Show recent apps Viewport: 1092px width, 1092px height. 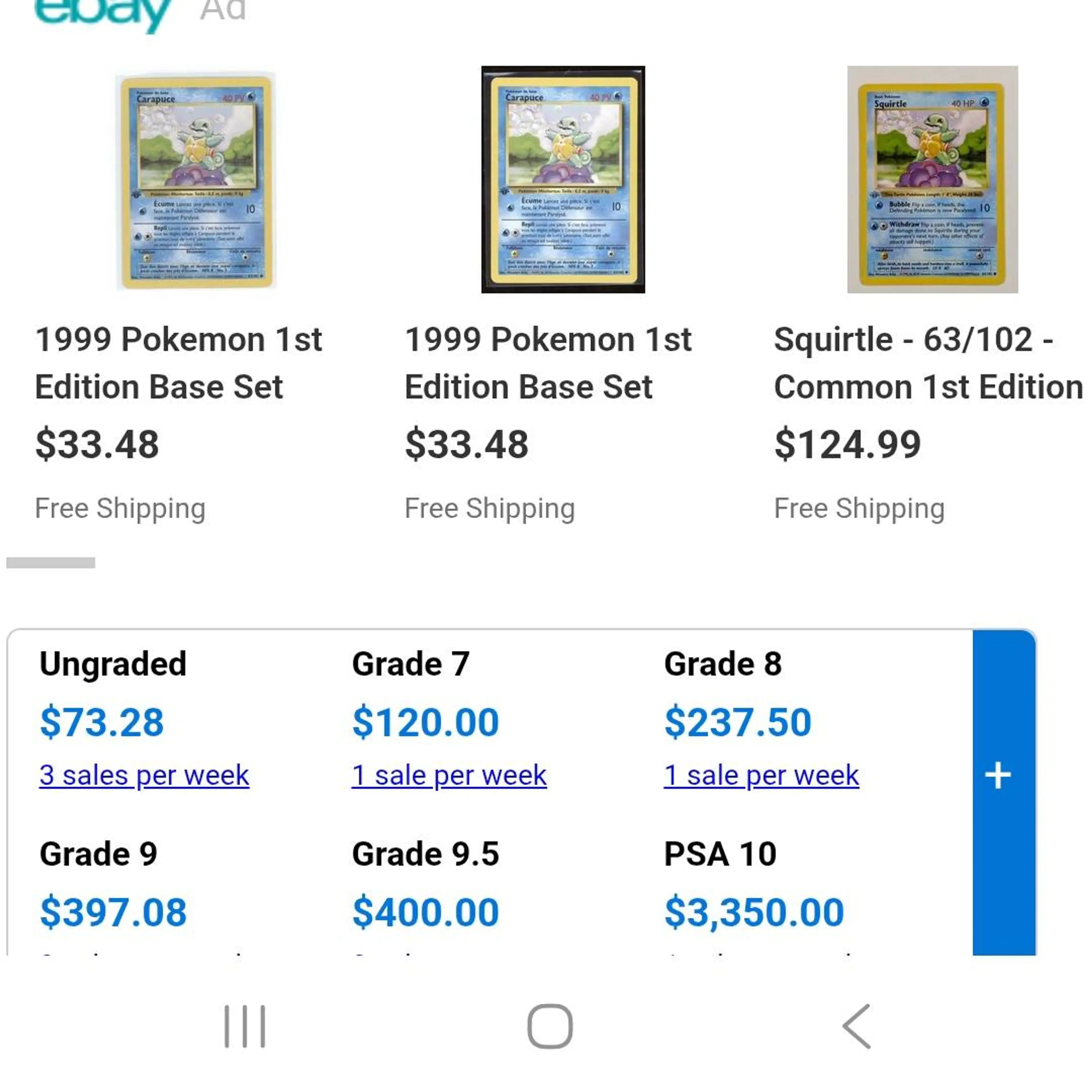[245, 1026]
